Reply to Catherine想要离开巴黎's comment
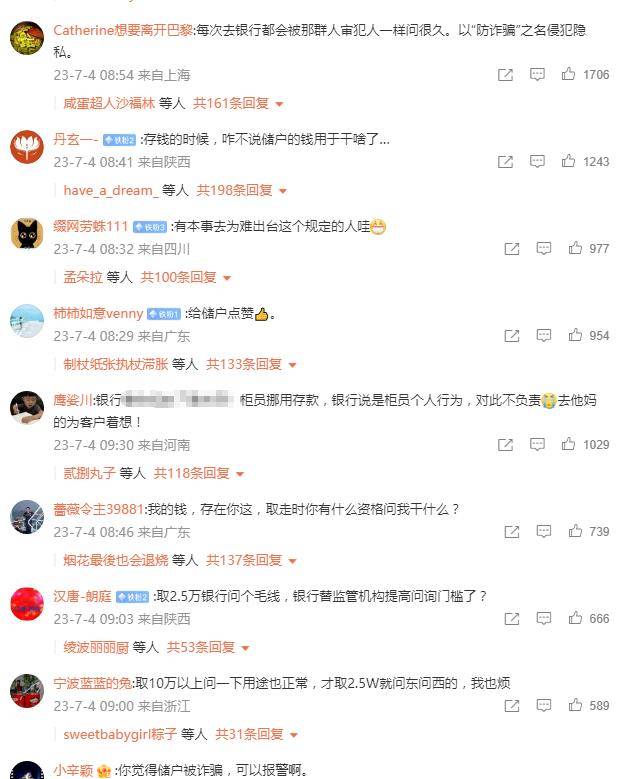Screen dimensions: 628x779 point(537,75)
